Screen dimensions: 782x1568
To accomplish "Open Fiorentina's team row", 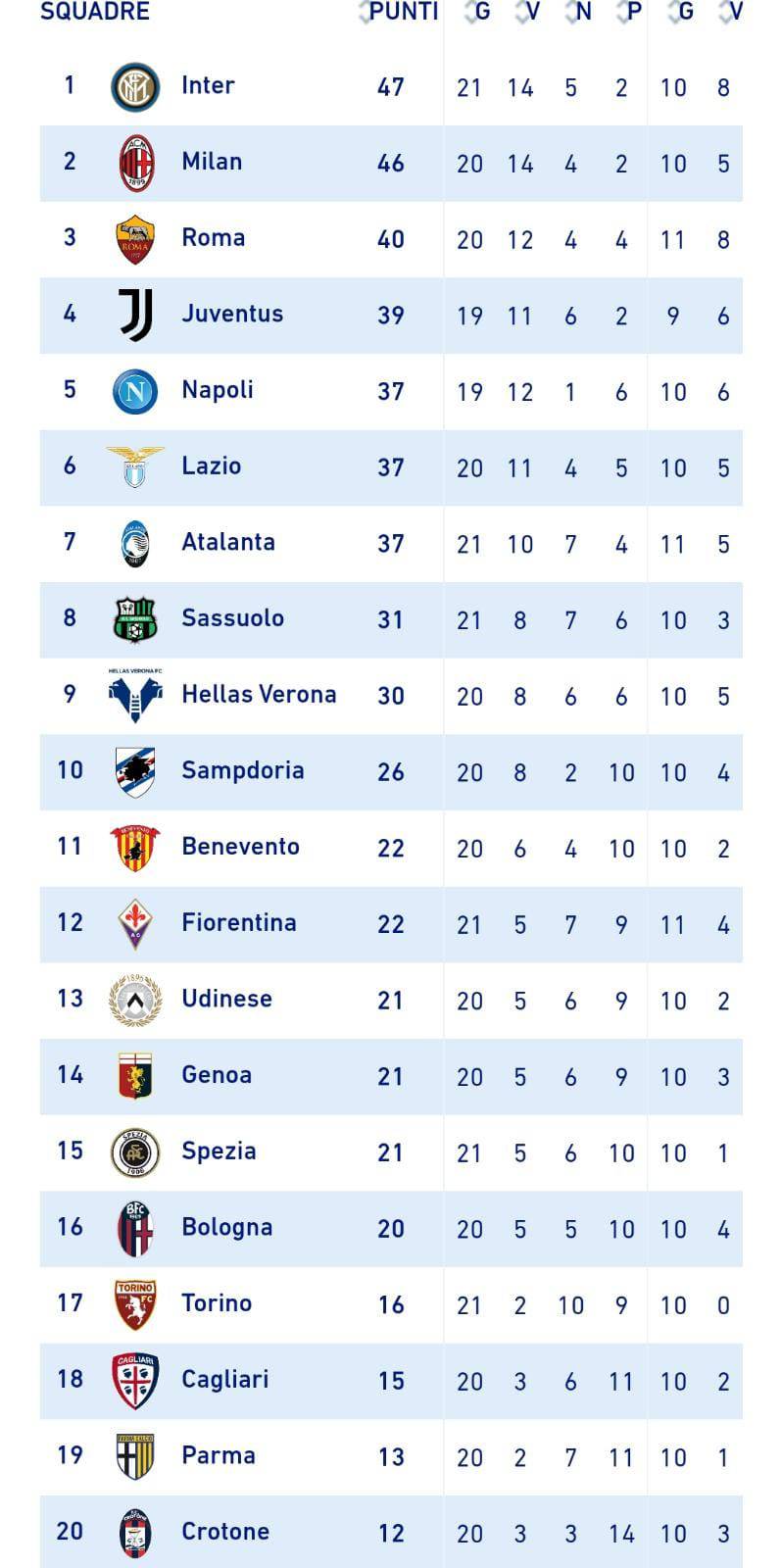I will tap(391, 924).
